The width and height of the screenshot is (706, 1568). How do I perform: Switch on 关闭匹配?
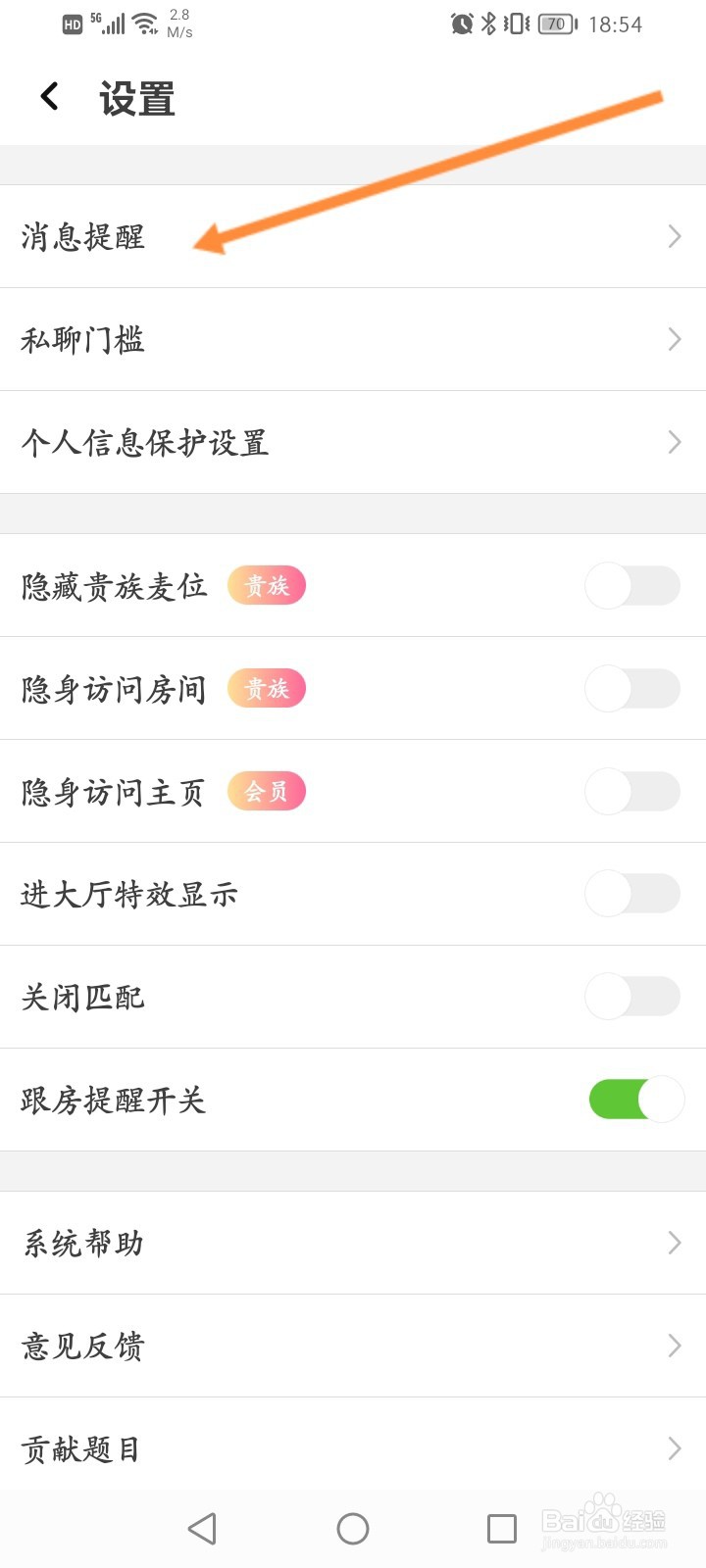point(632,997)
